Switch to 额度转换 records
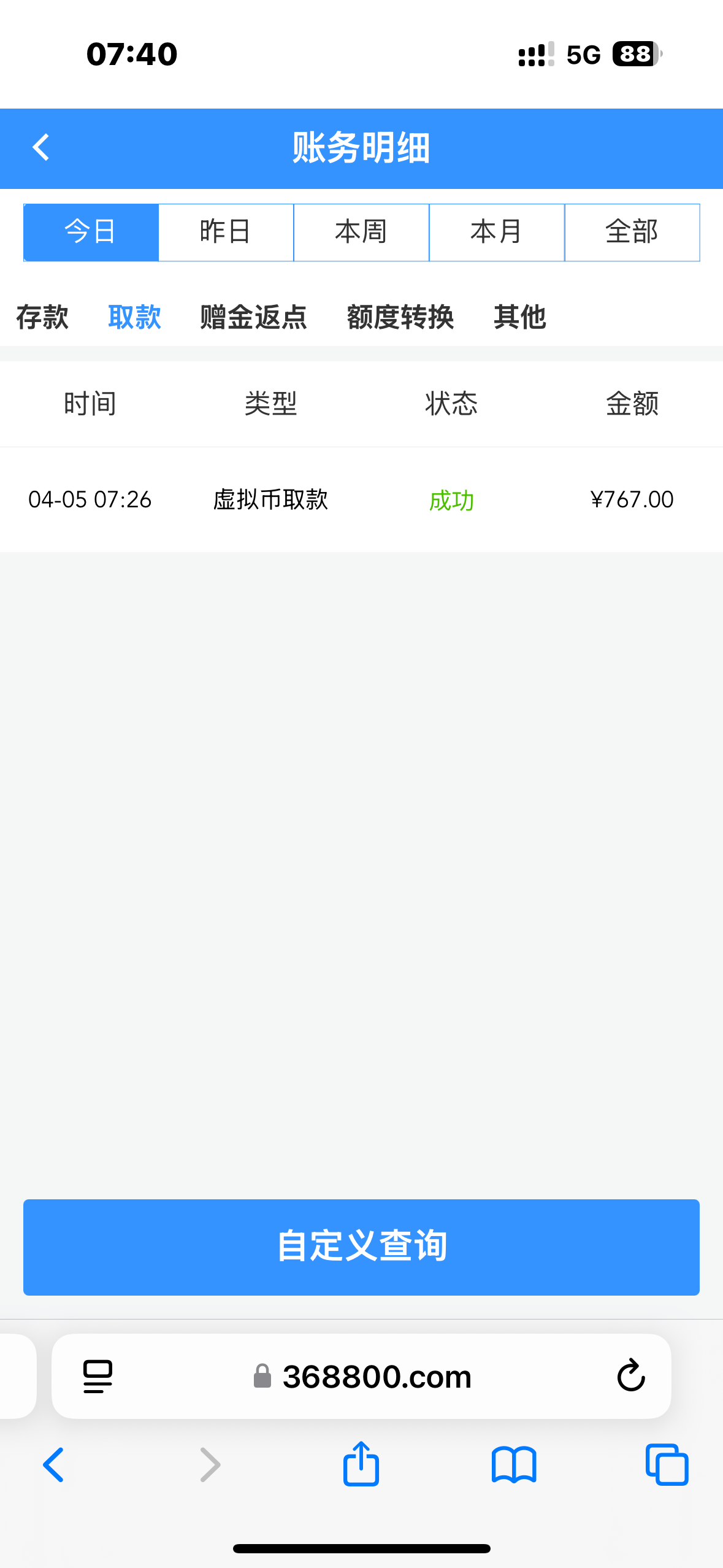Image resolution: width=723 pixels, height=1568 pixels. pyautogui.click(x=400, y=317)
